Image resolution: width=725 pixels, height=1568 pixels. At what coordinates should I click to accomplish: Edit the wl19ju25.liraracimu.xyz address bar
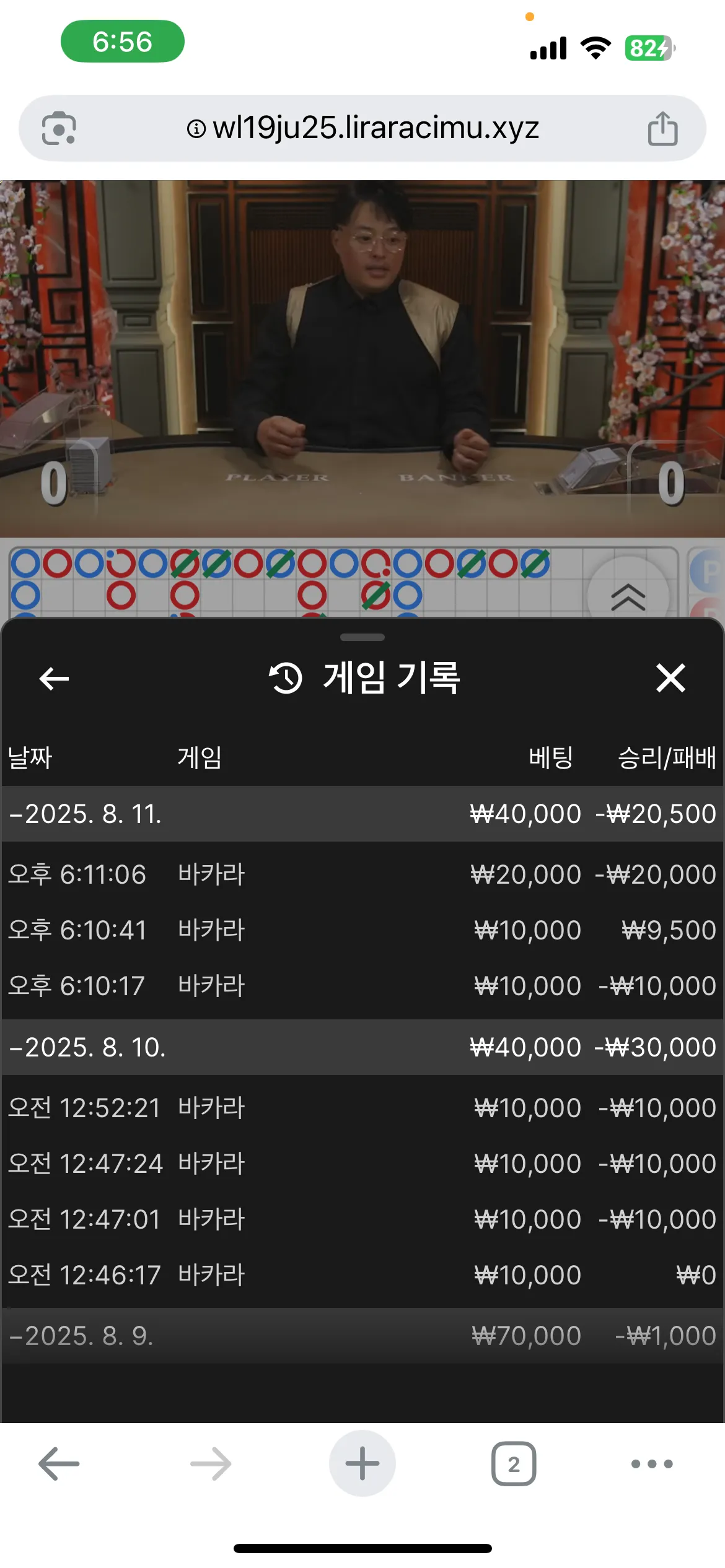click(363, 128)
